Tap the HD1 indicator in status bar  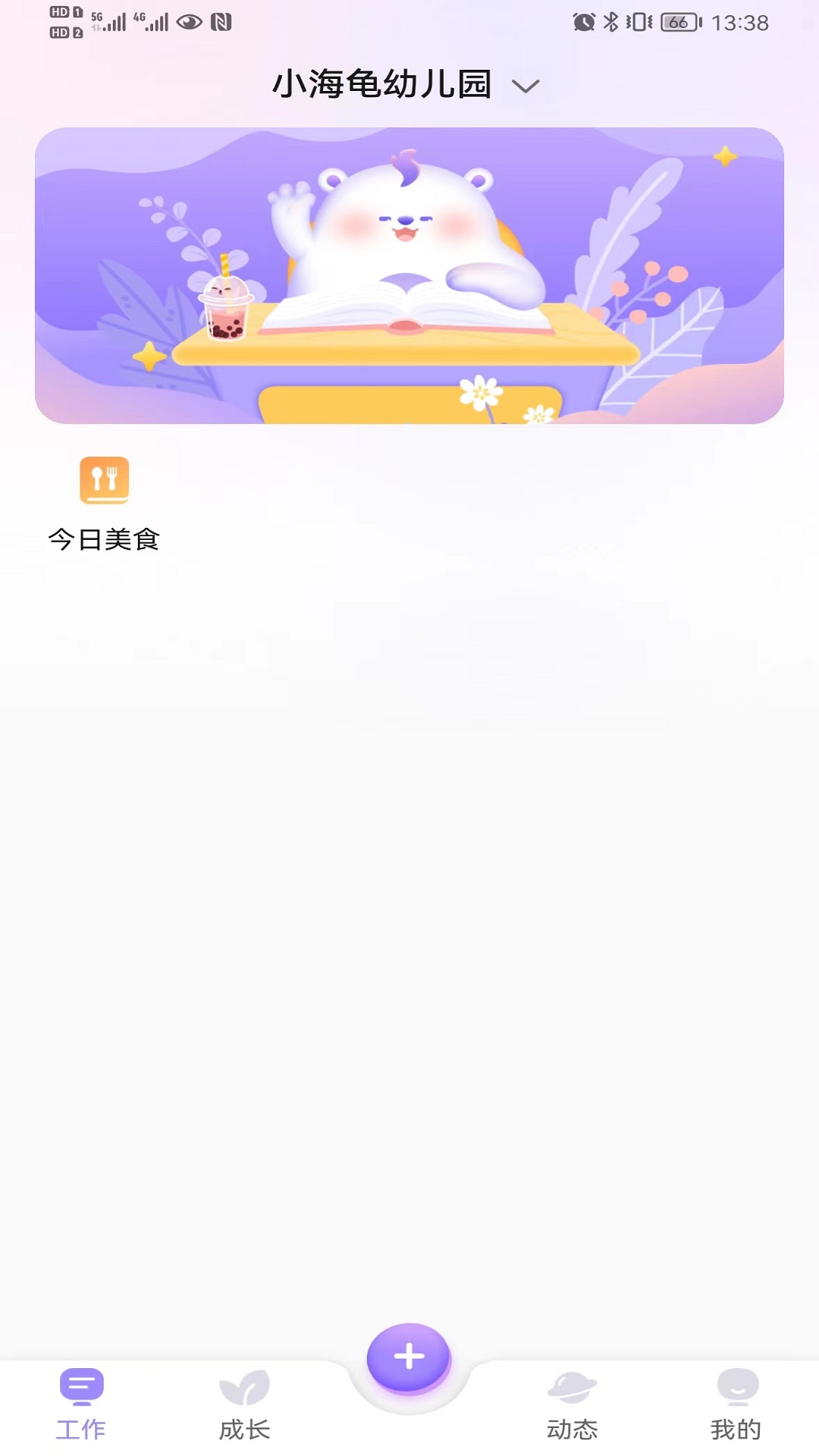coord(63,11)
